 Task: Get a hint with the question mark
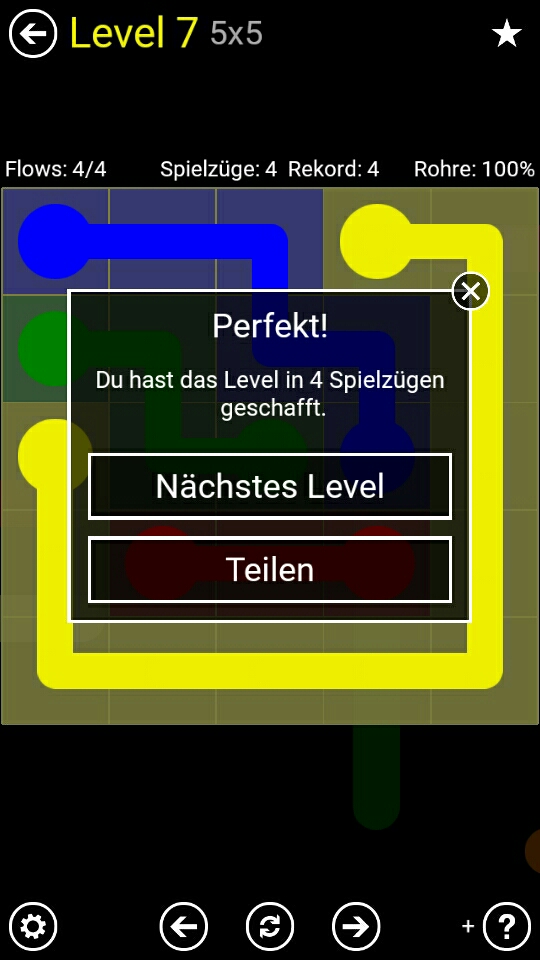(x=507, y=926)
